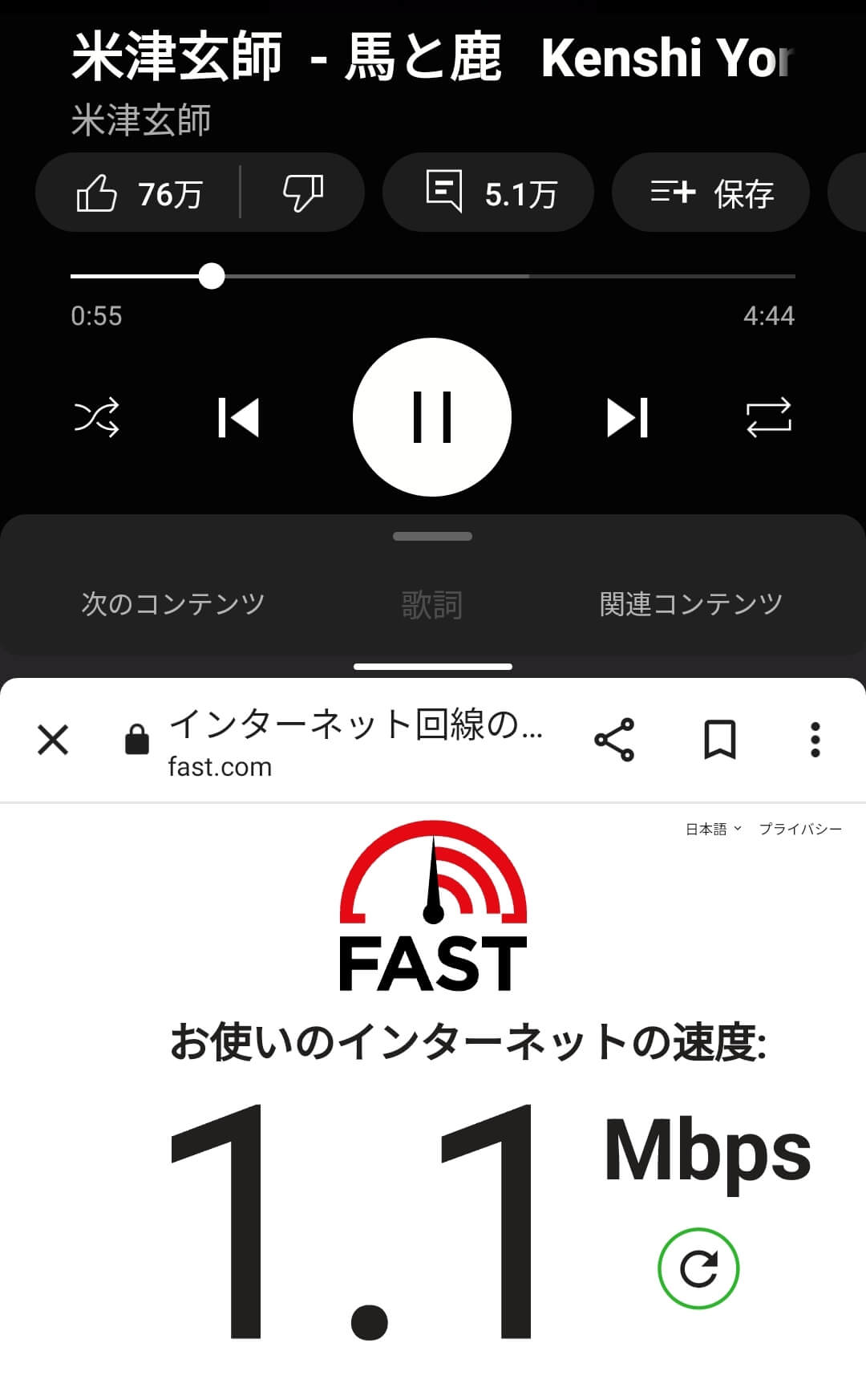The height and width of the screenshot is (1400, 866).
Task: Dislike the current song
Action: 303,193
